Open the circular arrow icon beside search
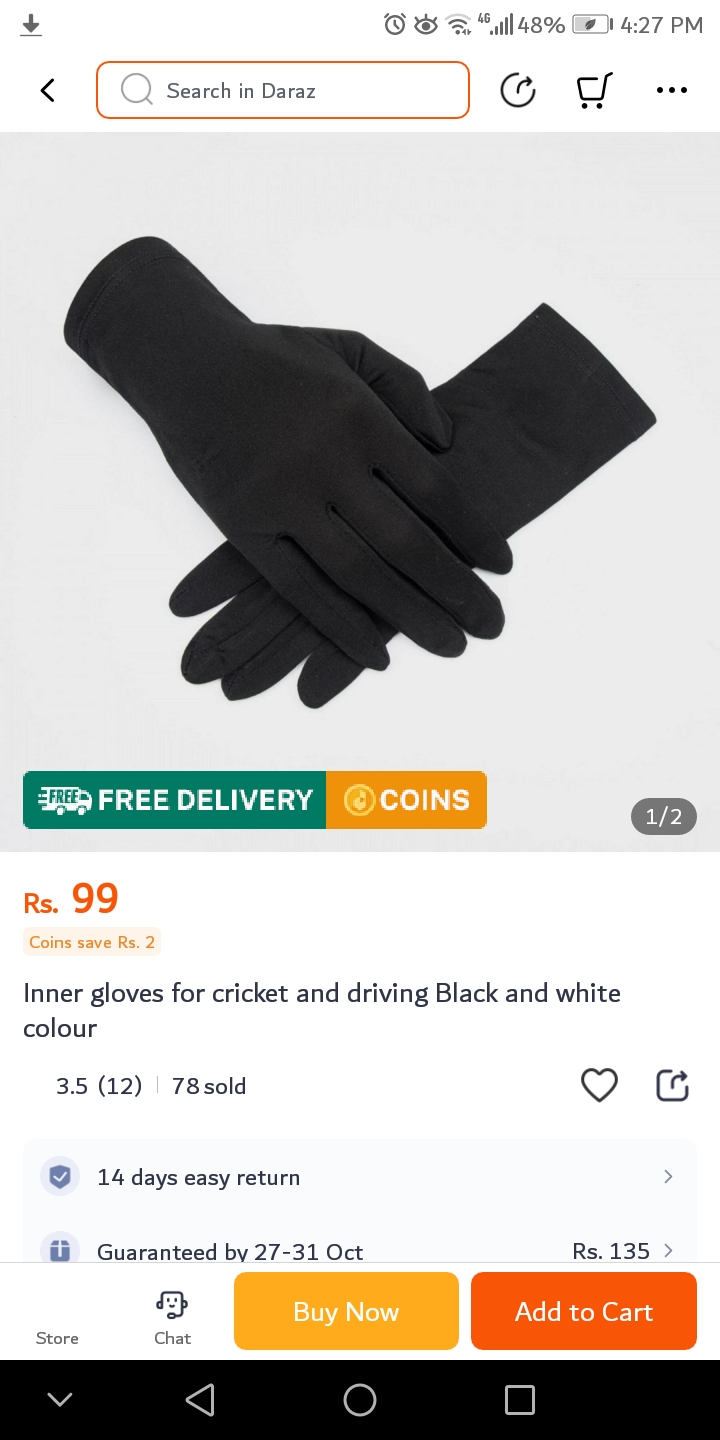This screenshot has width=720, height=1440. coord(517,91)
